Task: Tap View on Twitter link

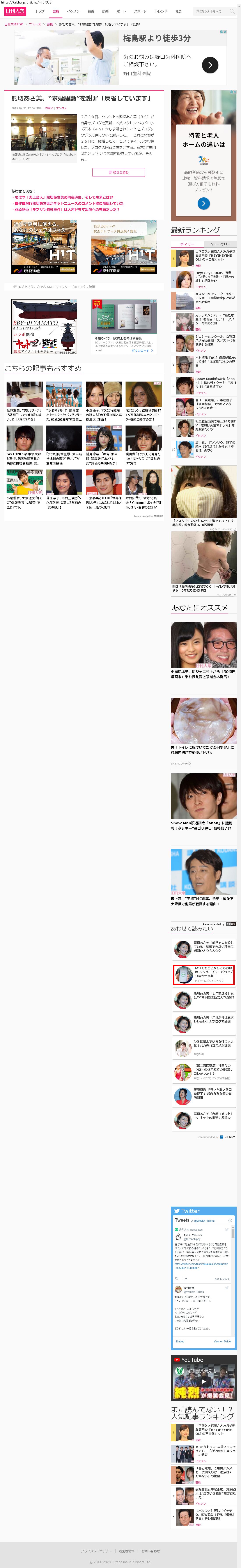Action: (x=222, y=1342)
